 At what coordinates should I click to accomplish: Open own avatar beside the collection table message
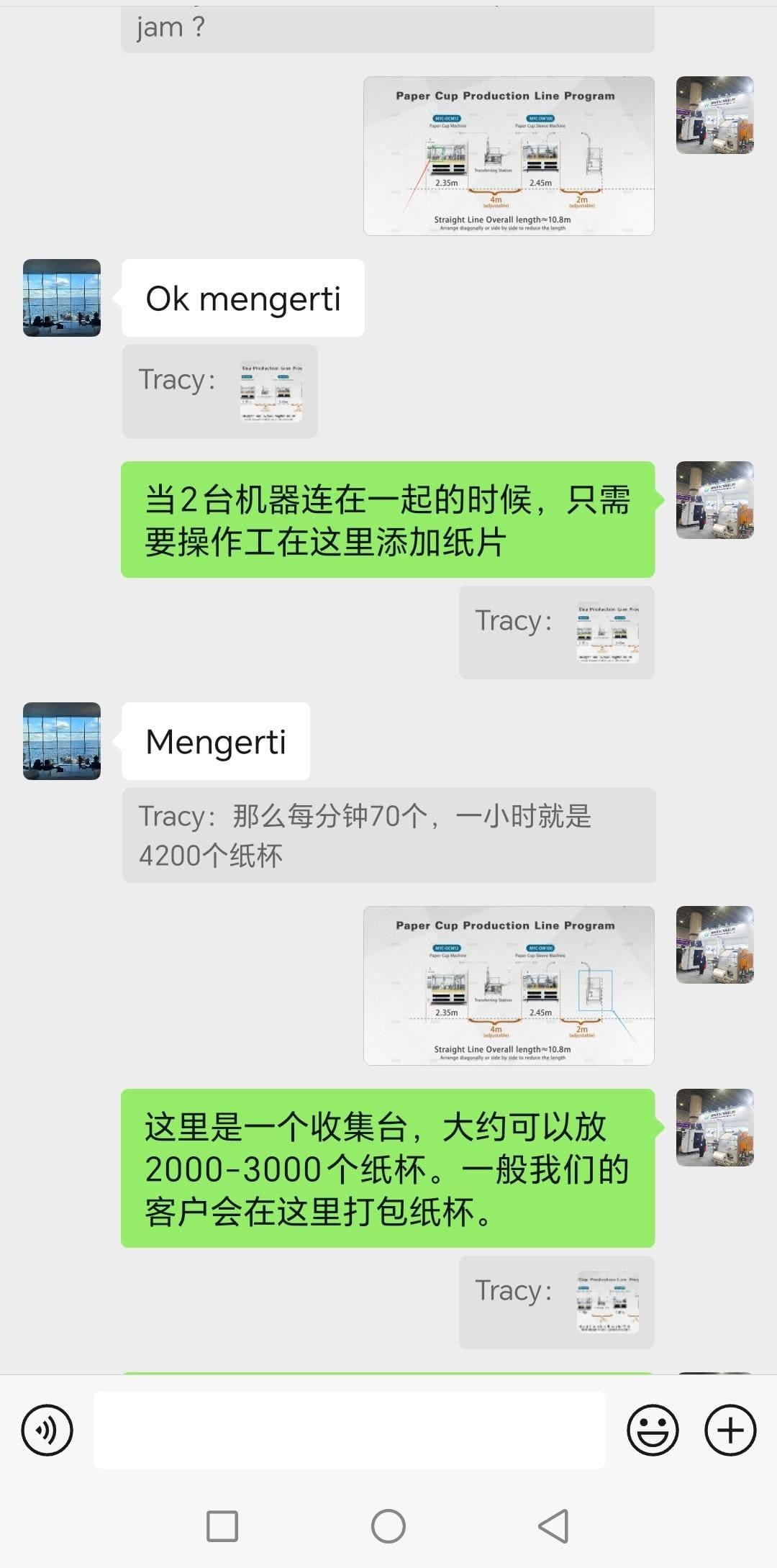click(714, 1128)
